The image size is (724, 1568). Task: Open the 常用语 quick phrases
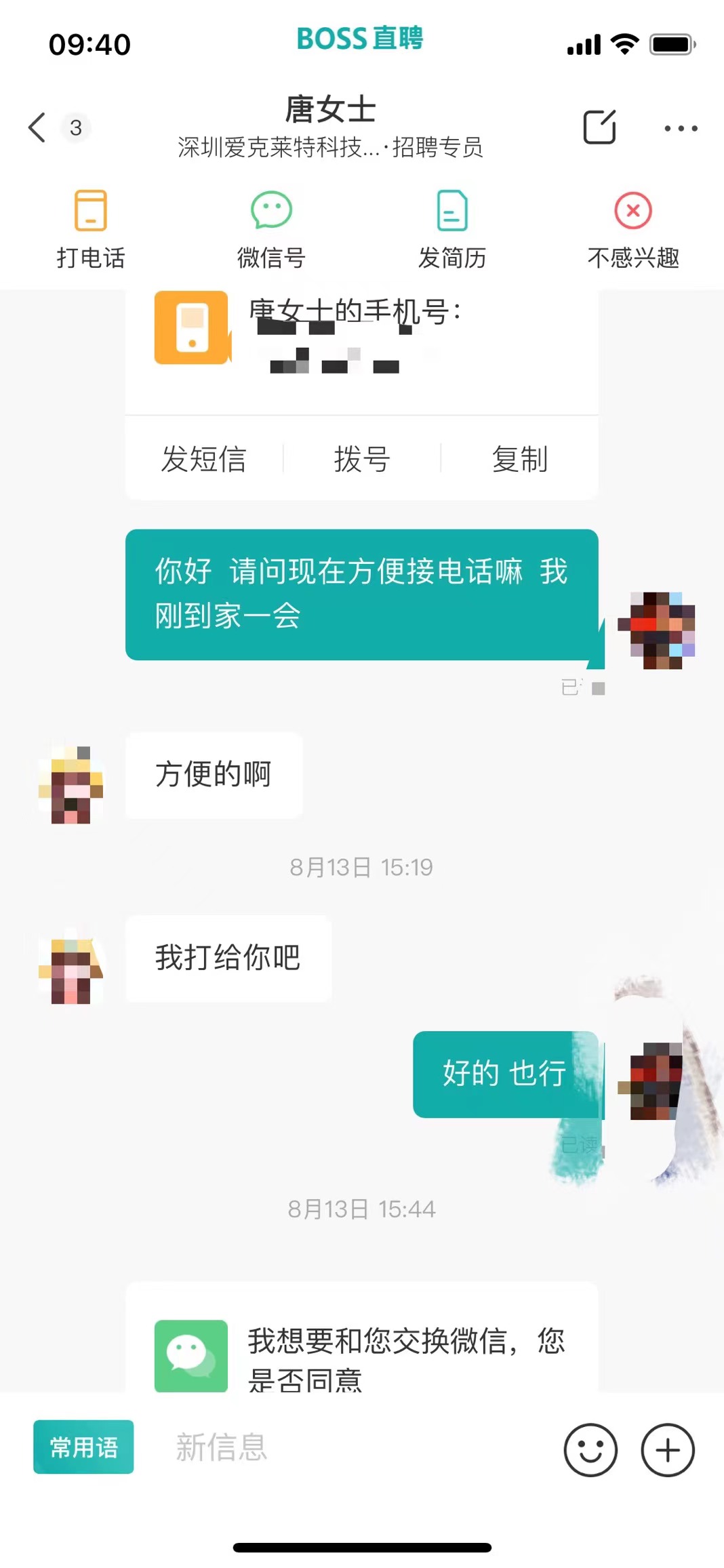[83, 1447]
